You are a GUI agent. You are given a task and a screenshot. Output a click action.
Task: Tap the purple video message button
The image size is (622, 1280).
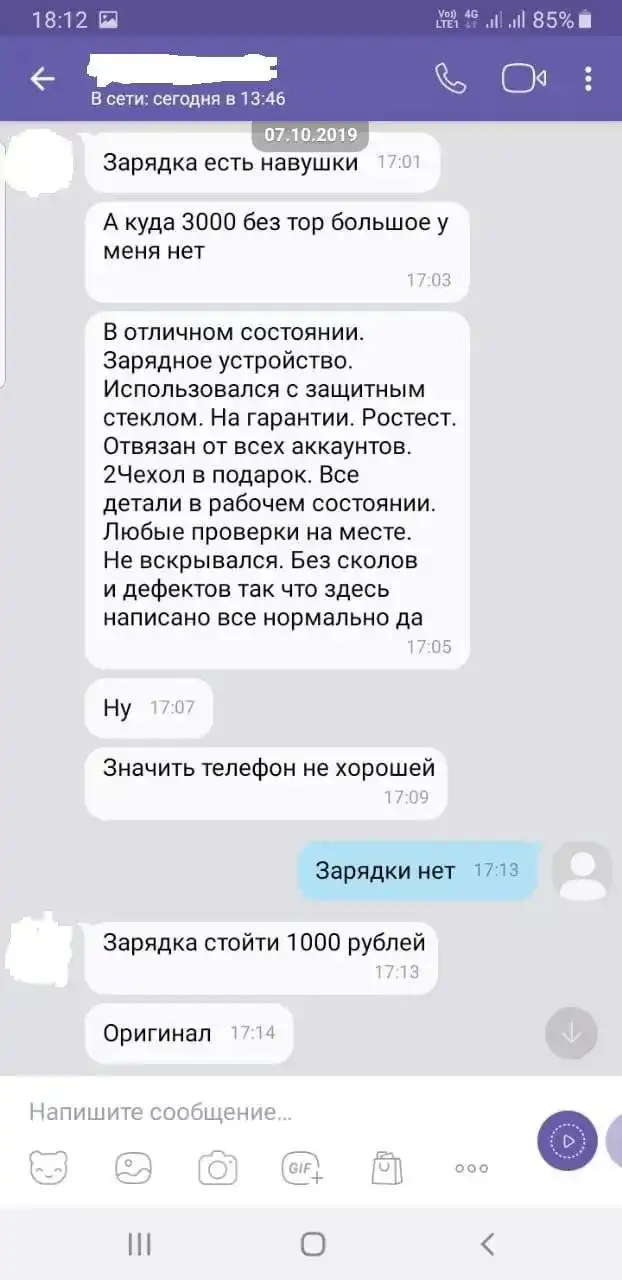point(567,1140)
